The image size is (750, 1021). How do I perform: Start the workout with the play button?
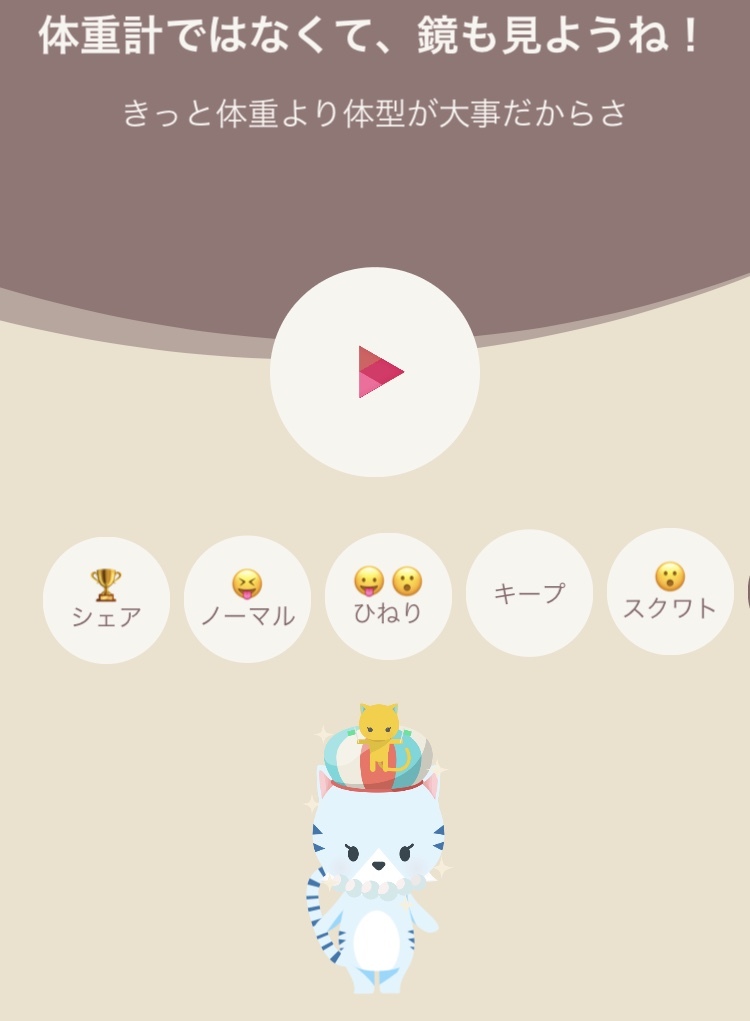pyautogui.click(x=375, y=372)
